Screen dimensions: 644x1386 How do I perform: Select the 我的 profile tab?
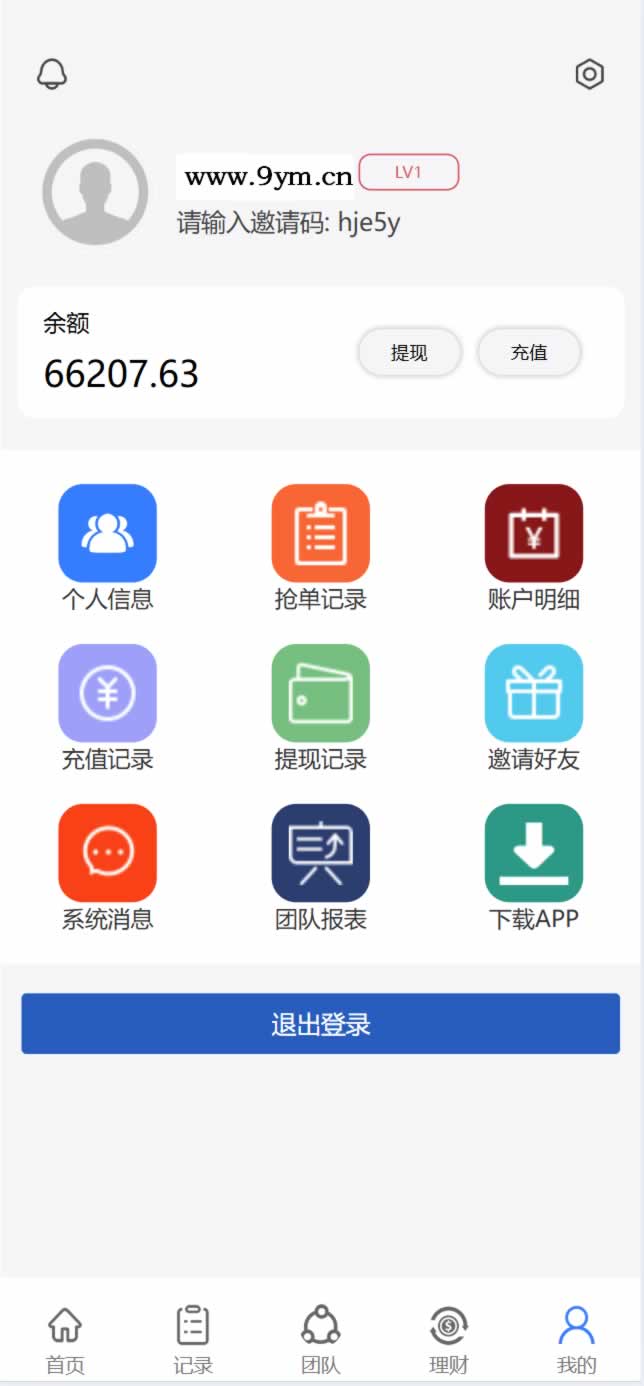click(576, 1338)
